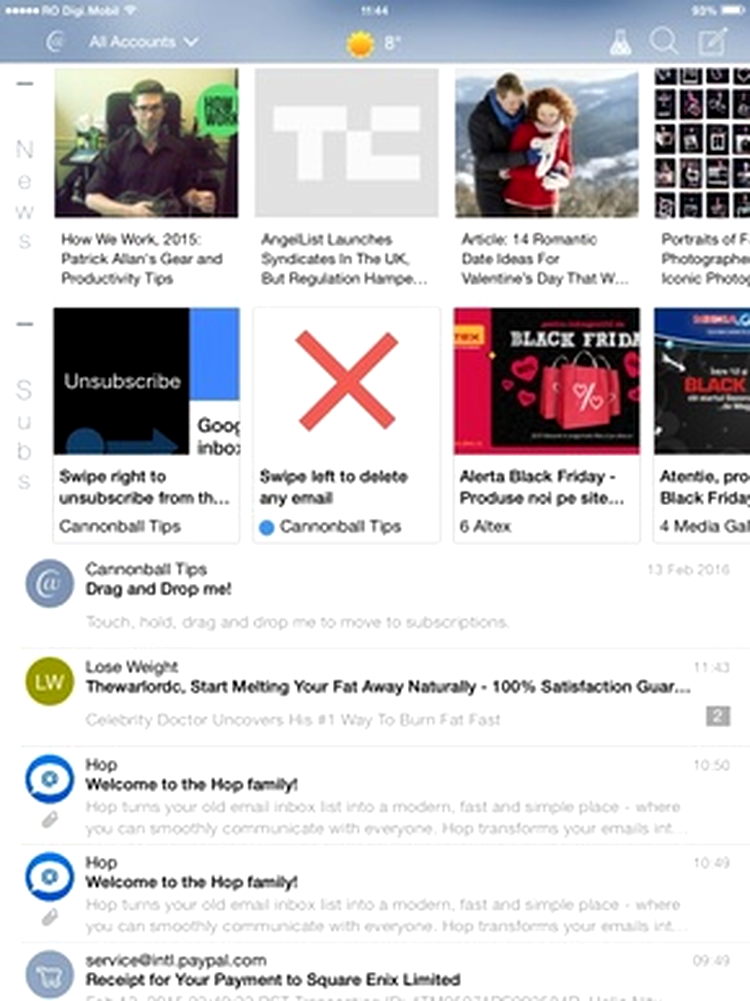Screen dimensions: 750x1001
Task: Open the 14 Romantic Date Ideas article
Action: point(546,175)
